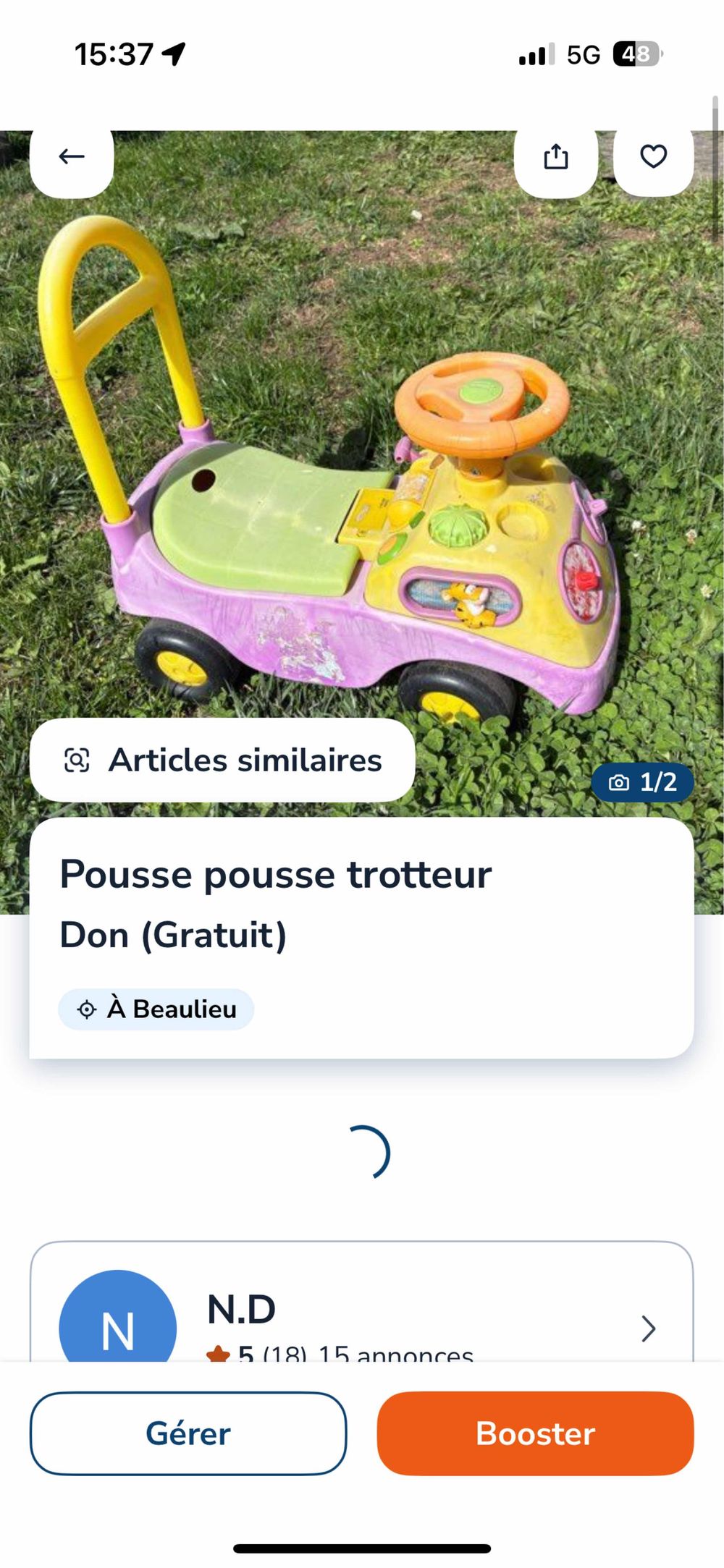Go back using the arrow button
This screenshot has width=724, height=1568.
[x=72, y=157]
